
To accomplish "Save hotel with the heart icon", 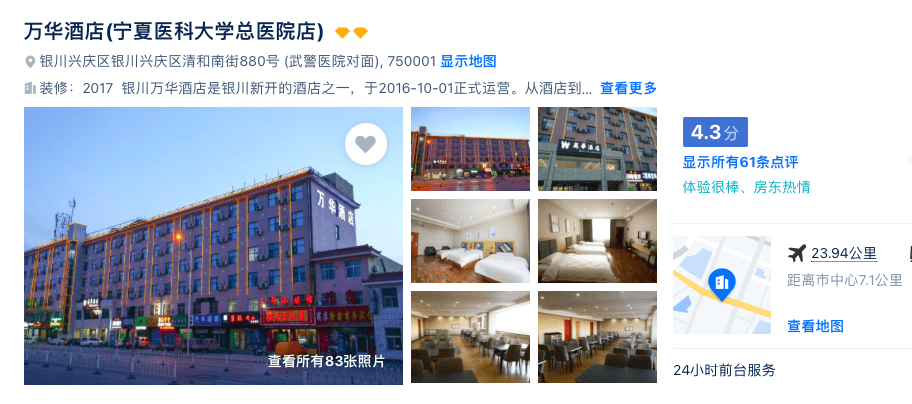I will point(366,144).
